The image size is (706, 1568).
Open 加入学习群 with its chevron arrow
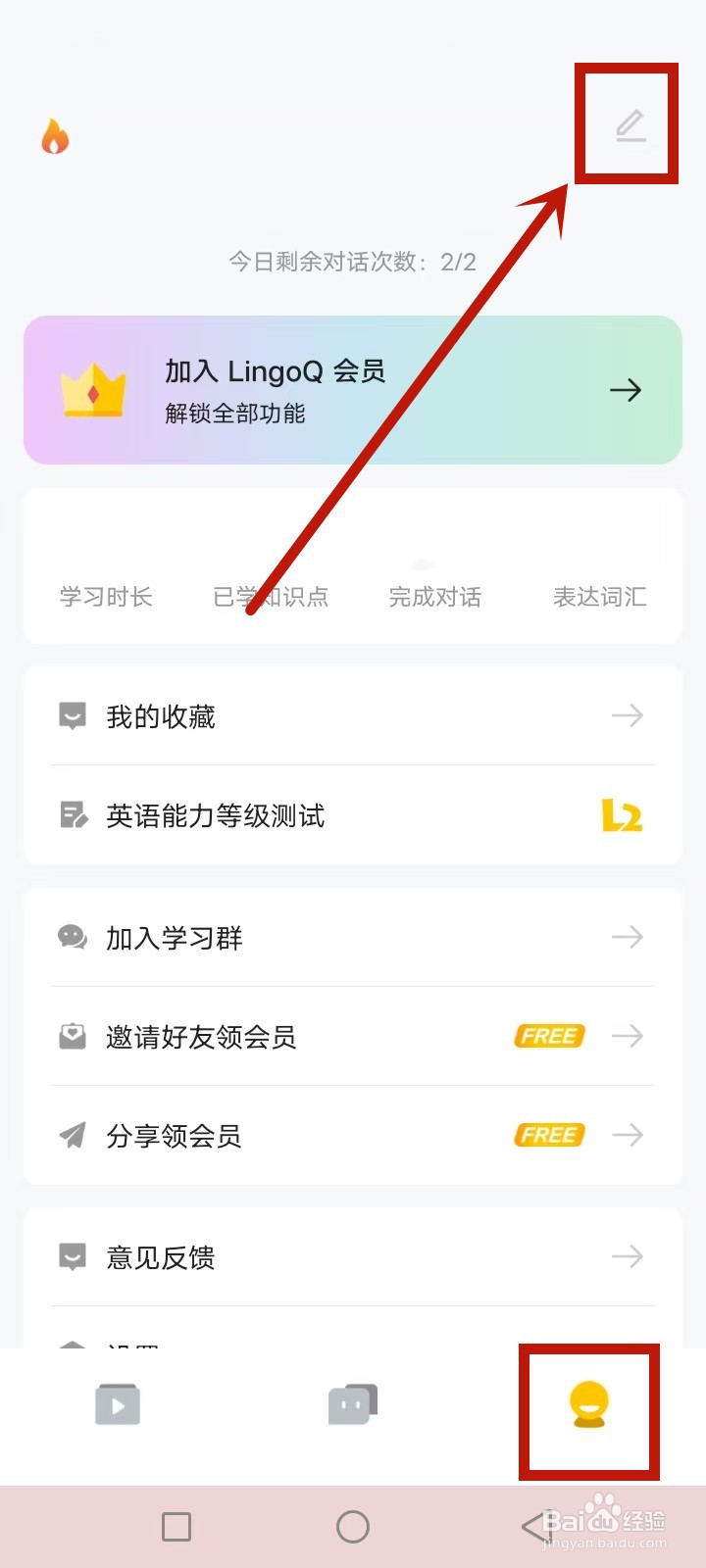pos(628,938)
